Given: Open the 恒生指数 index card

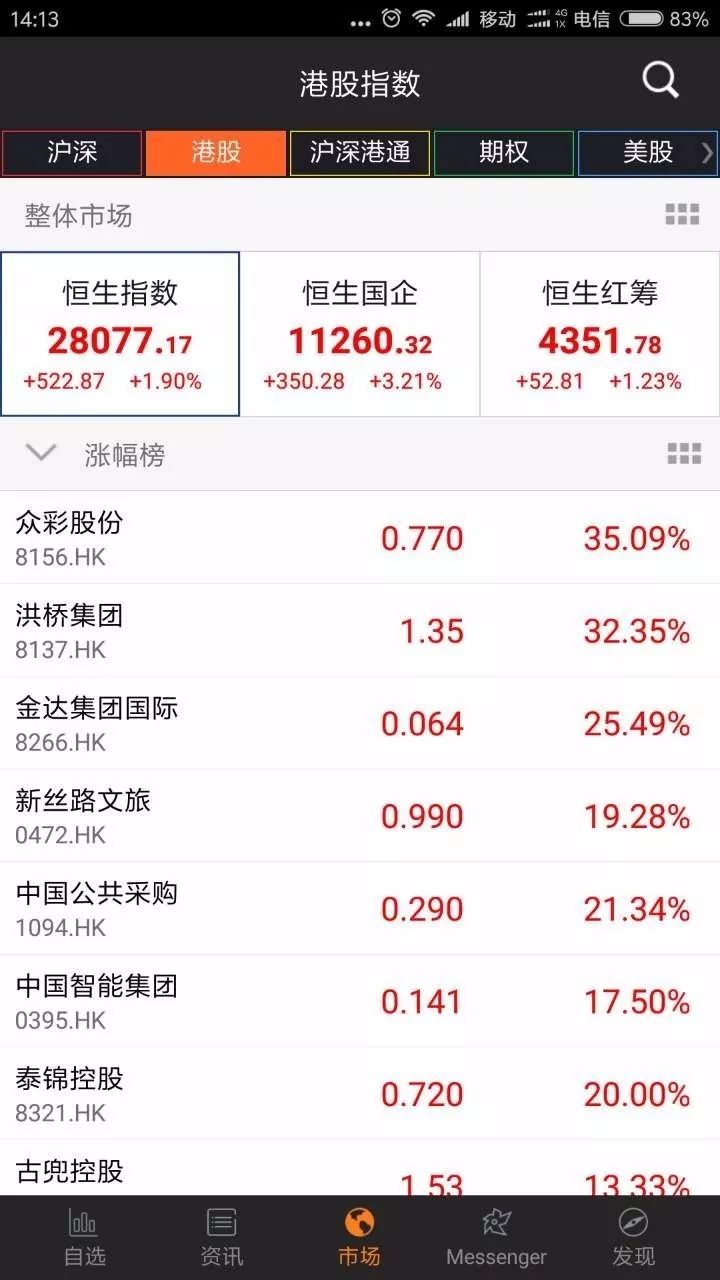Looking at the screenshot, I should click(120, 333).
